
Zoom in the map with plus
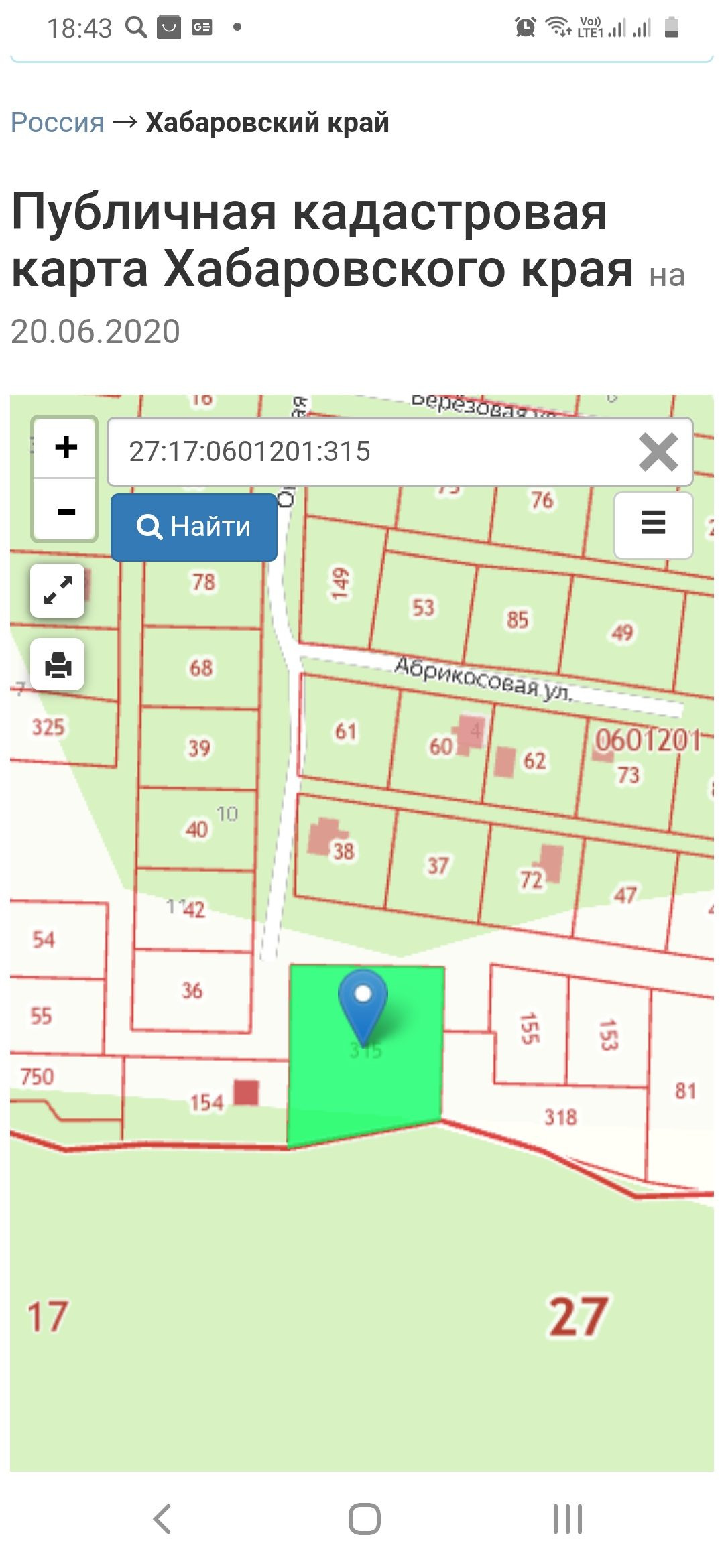pos(66,448)
